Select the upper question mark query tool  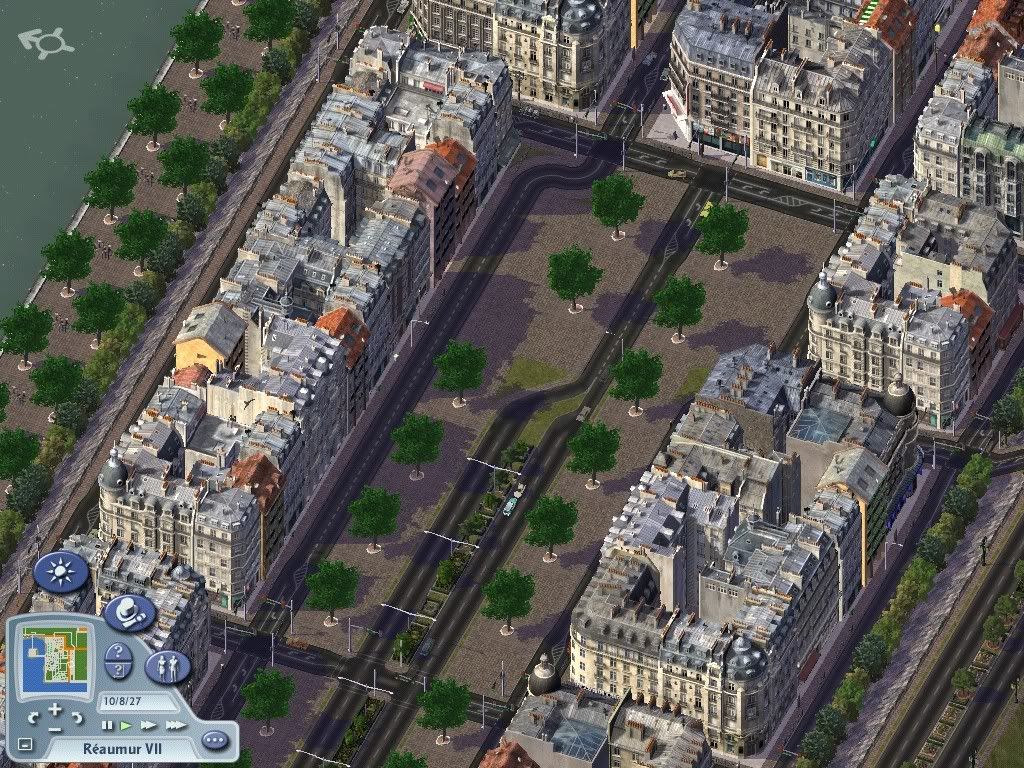tap(119, 652)
